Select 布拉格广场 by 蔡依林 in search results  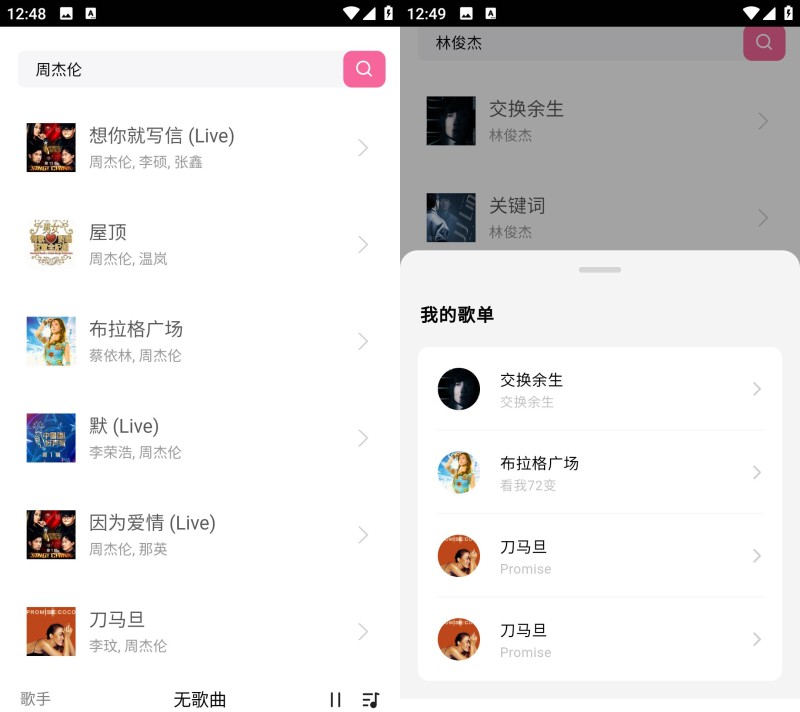199,341
